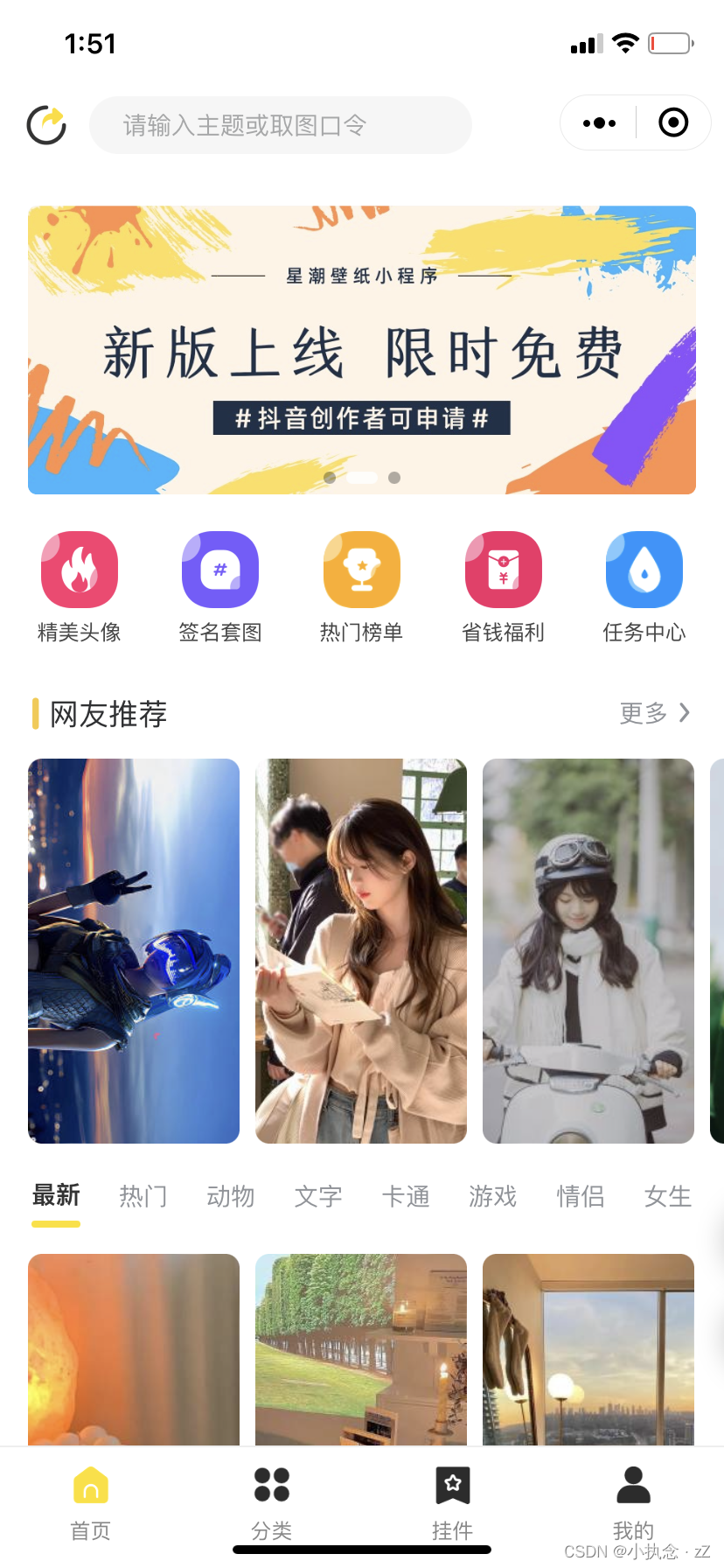
Task: Open the girl reading book wallpaper
Action: (x=361, y=951)
